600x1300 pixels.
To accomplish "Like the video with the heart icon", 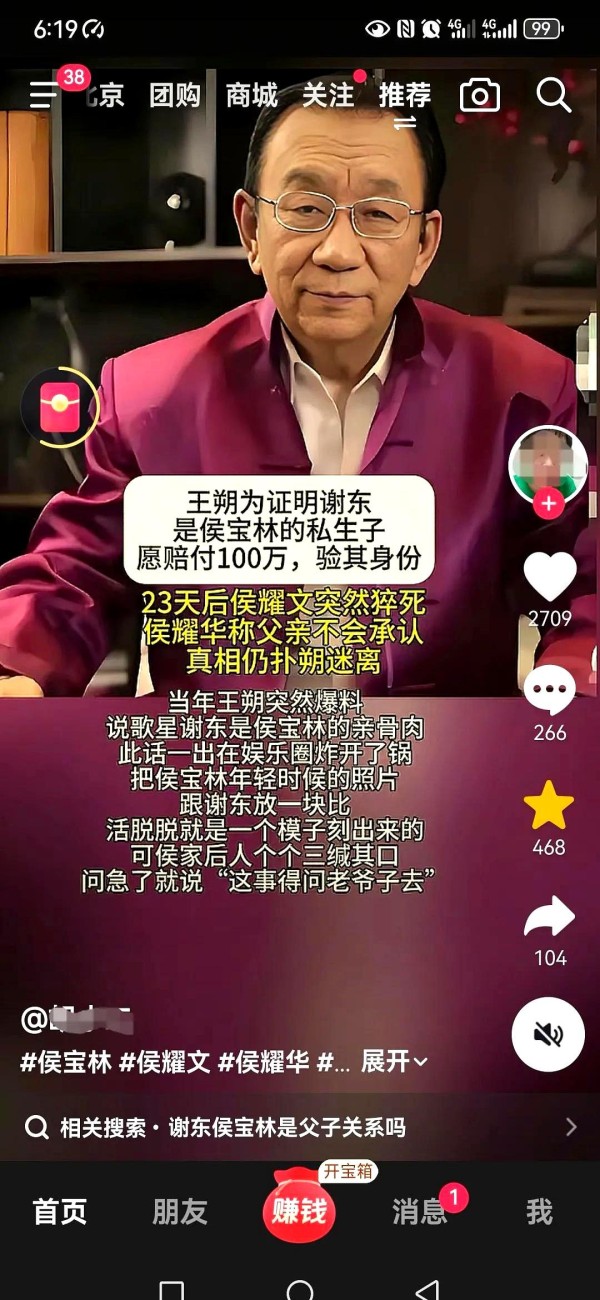I will 550,577.
